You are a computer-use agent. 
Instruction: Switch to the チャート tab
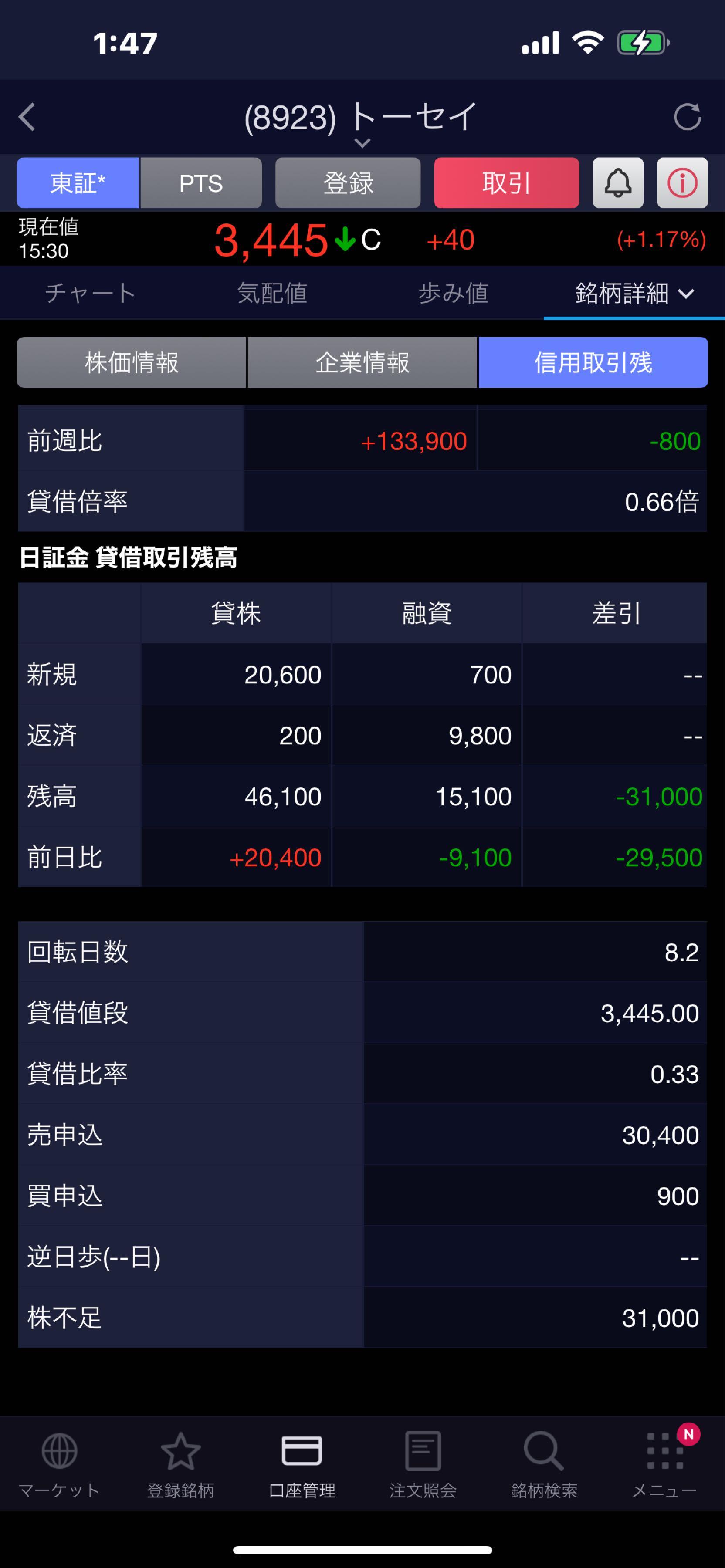[90, 294]
